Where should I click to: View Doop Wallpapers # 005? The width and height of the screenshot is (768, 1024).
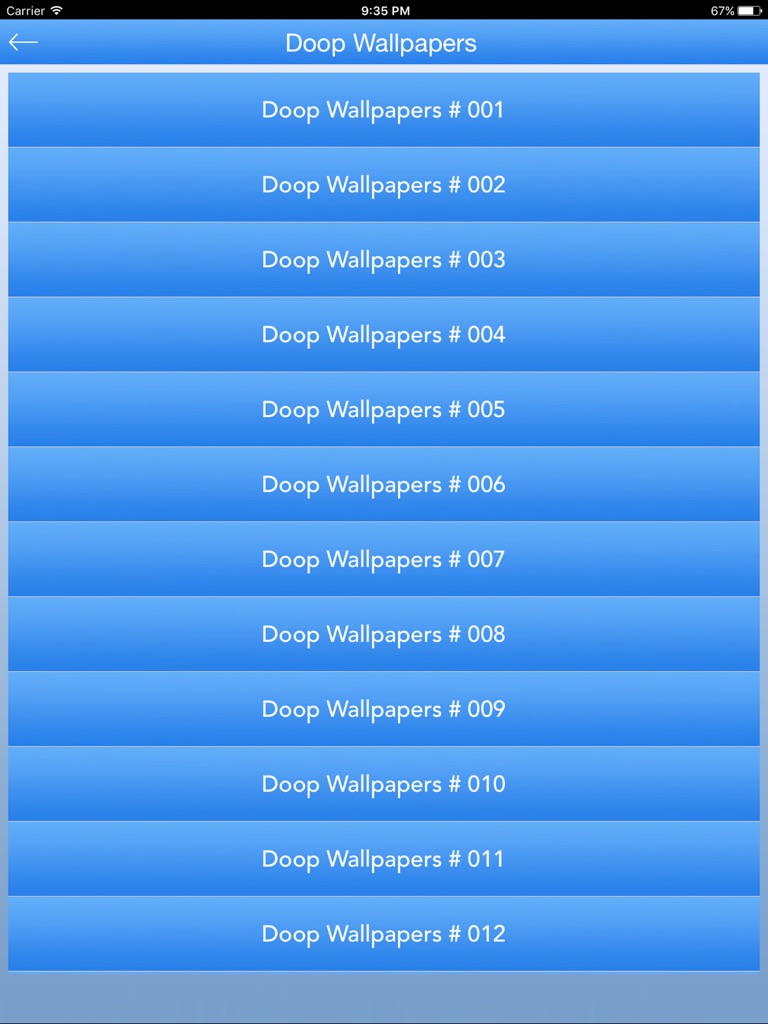pyautogui.click(x=383, y=410)
